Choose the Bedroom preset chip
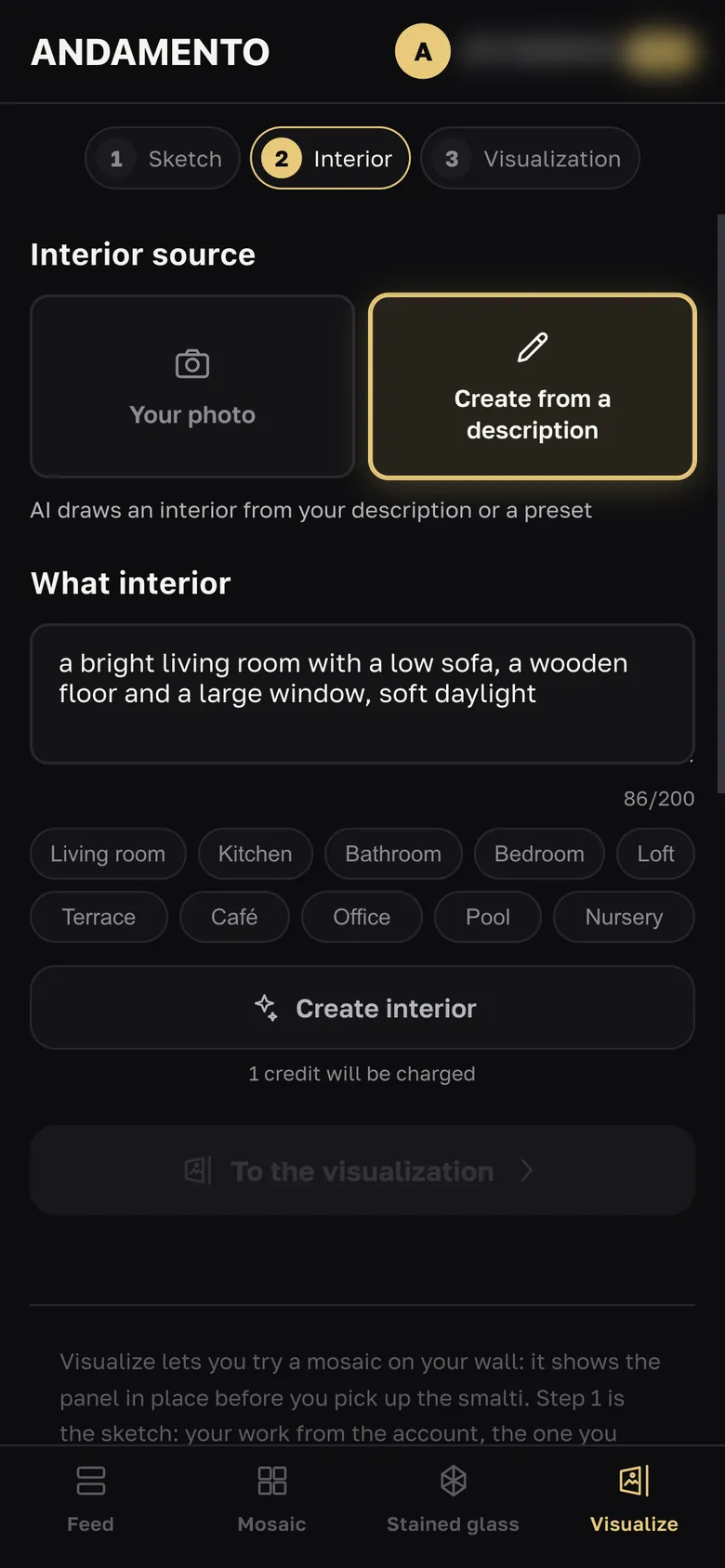 point(539,854)
